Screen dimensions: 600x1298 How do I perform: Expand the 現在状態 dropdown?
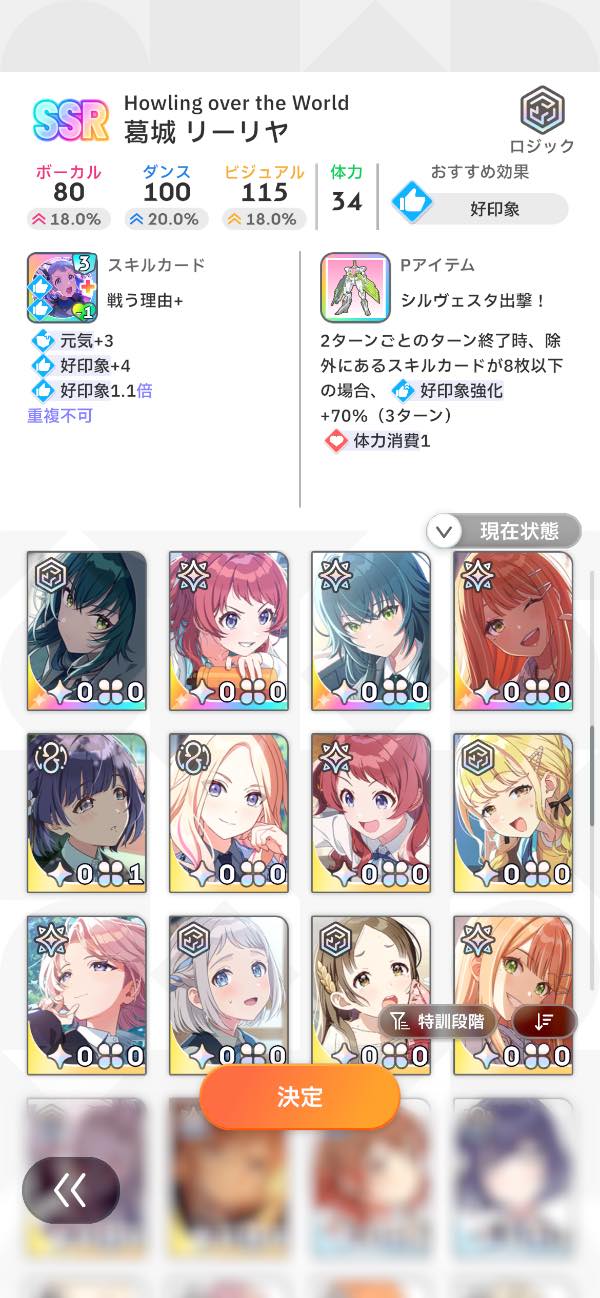(504, 531)
